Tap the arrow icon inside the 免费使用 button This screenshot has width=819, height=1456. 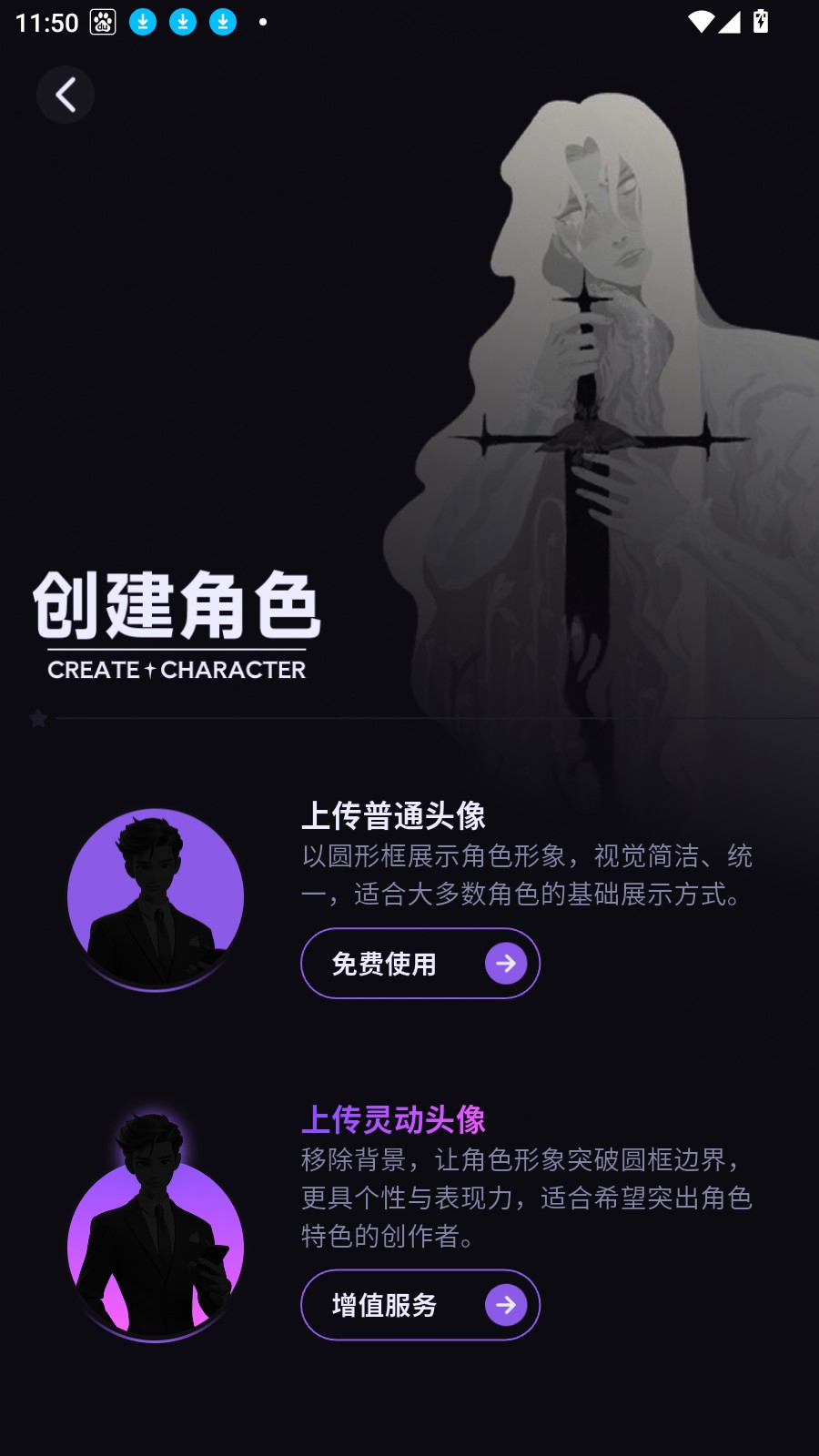(506, 963)
